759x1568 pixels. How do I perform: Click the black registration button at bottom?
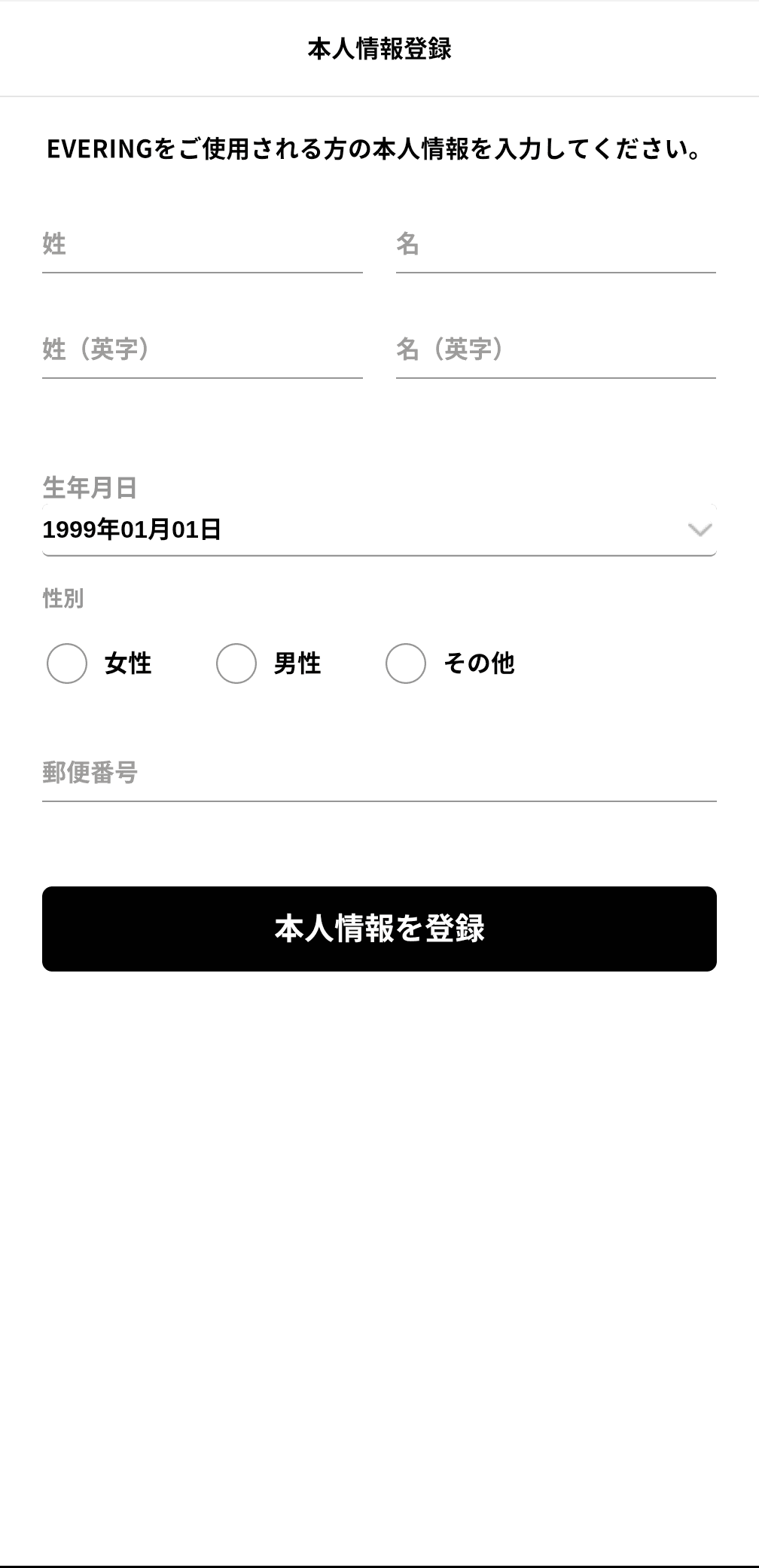pos(379,930)
